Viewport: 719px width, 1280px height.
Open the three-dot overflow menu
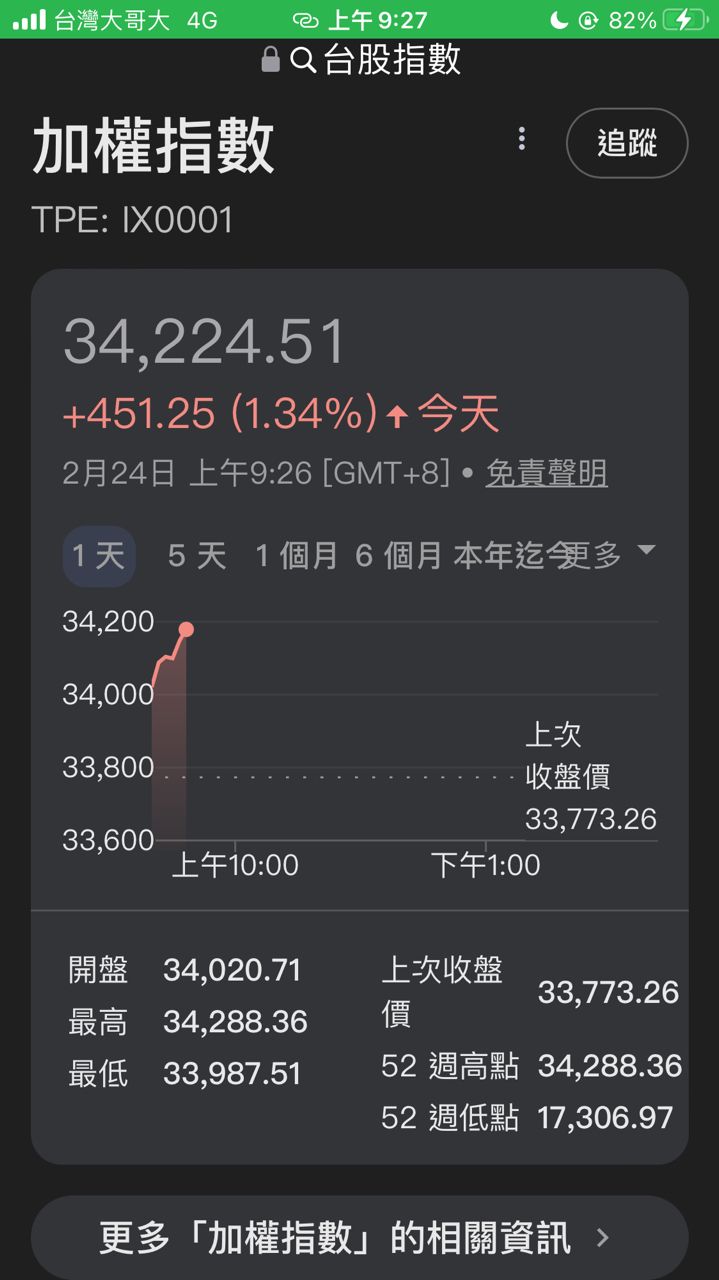[521, 139]
